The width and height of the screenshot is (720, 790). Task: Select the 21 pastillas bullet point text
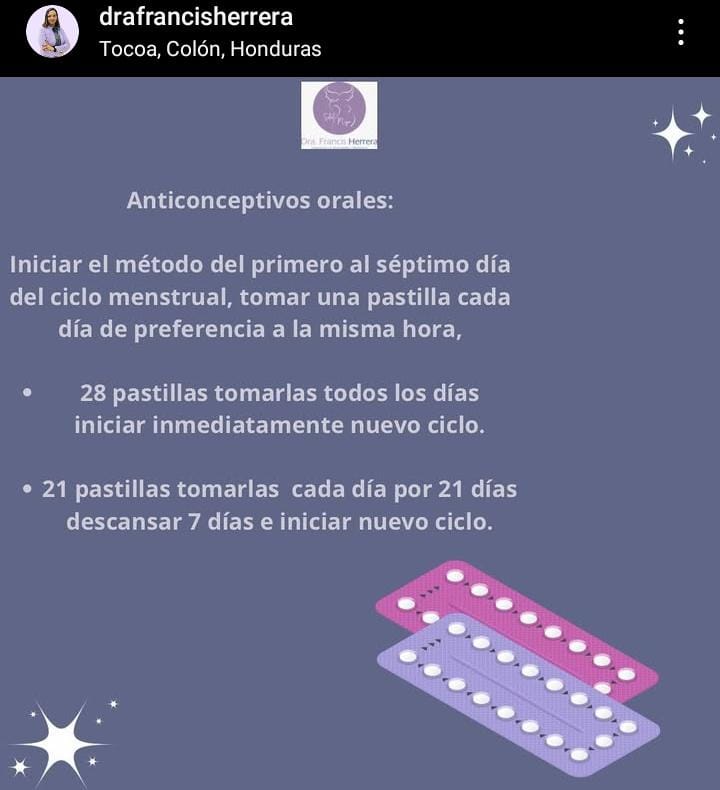(x=281, y=505)
